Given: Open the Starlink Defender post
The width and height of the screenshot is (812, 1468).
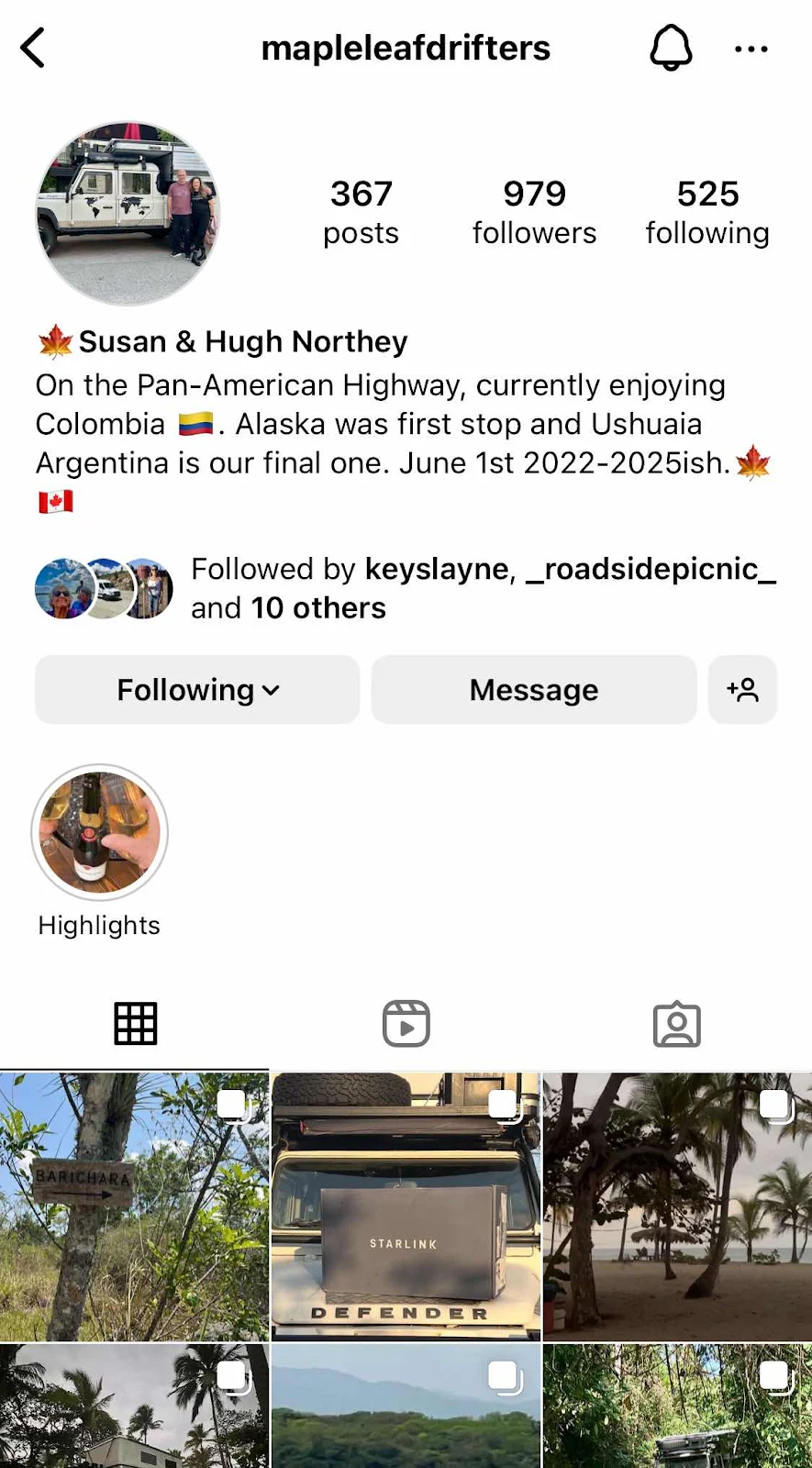Looking at the screenshot, I should (x=406, y=1207).
